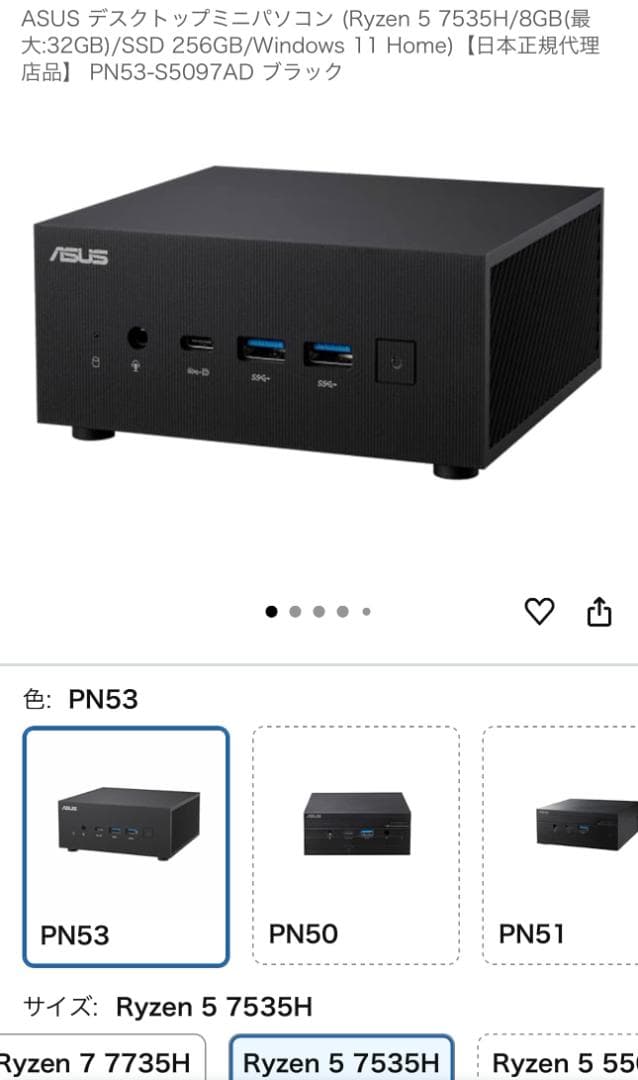
Task: Jump to the second product image dot
Action: click(295, 612)
